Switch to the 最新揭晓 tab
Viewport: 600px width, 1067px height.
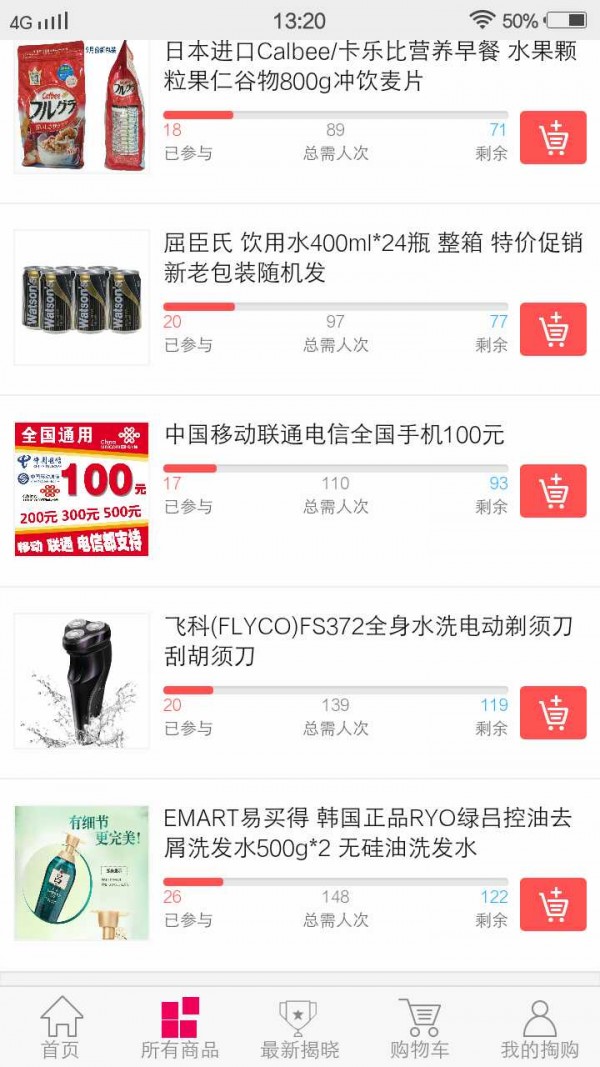[x=299, y=1028]
